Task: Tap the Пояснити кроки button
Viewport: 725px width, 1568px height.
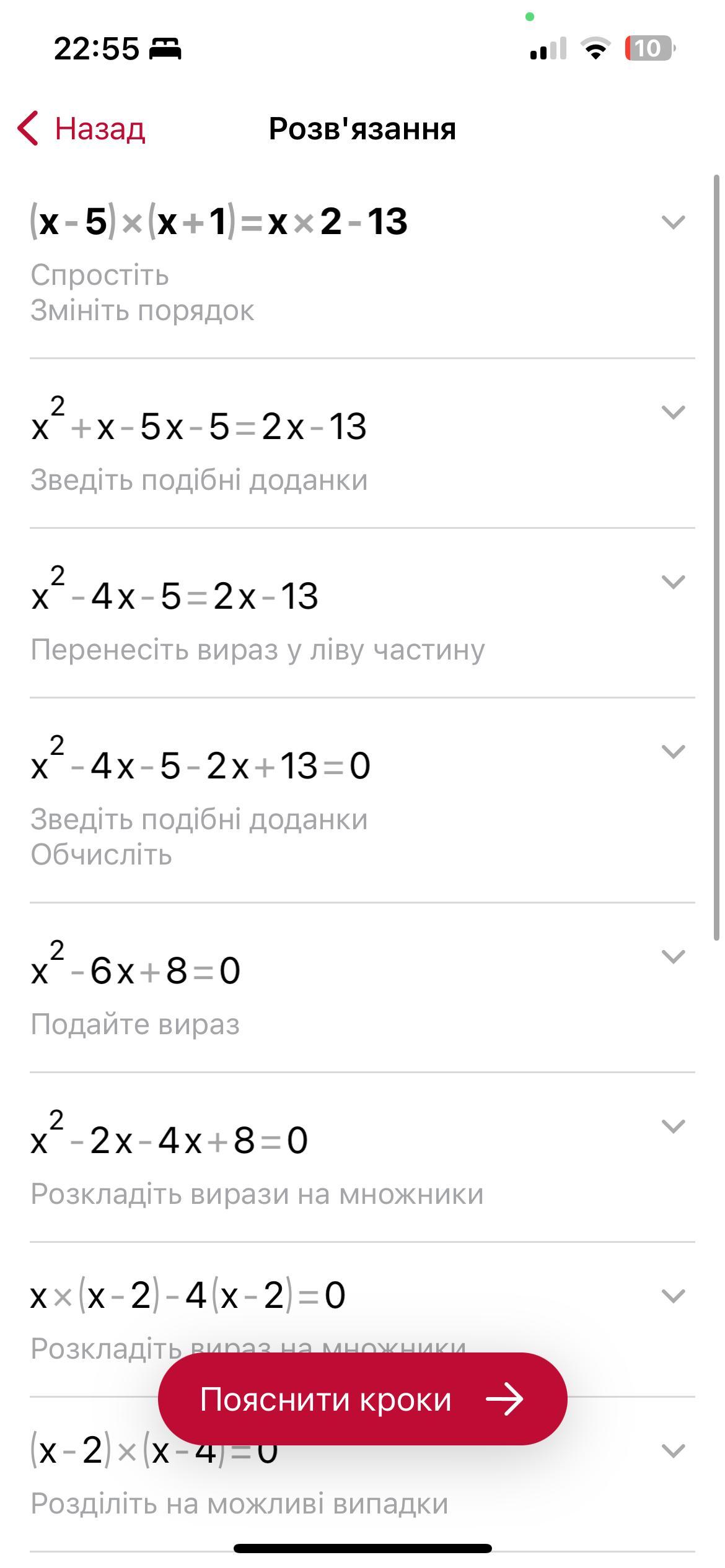Action: click(x=362, y=1399)
